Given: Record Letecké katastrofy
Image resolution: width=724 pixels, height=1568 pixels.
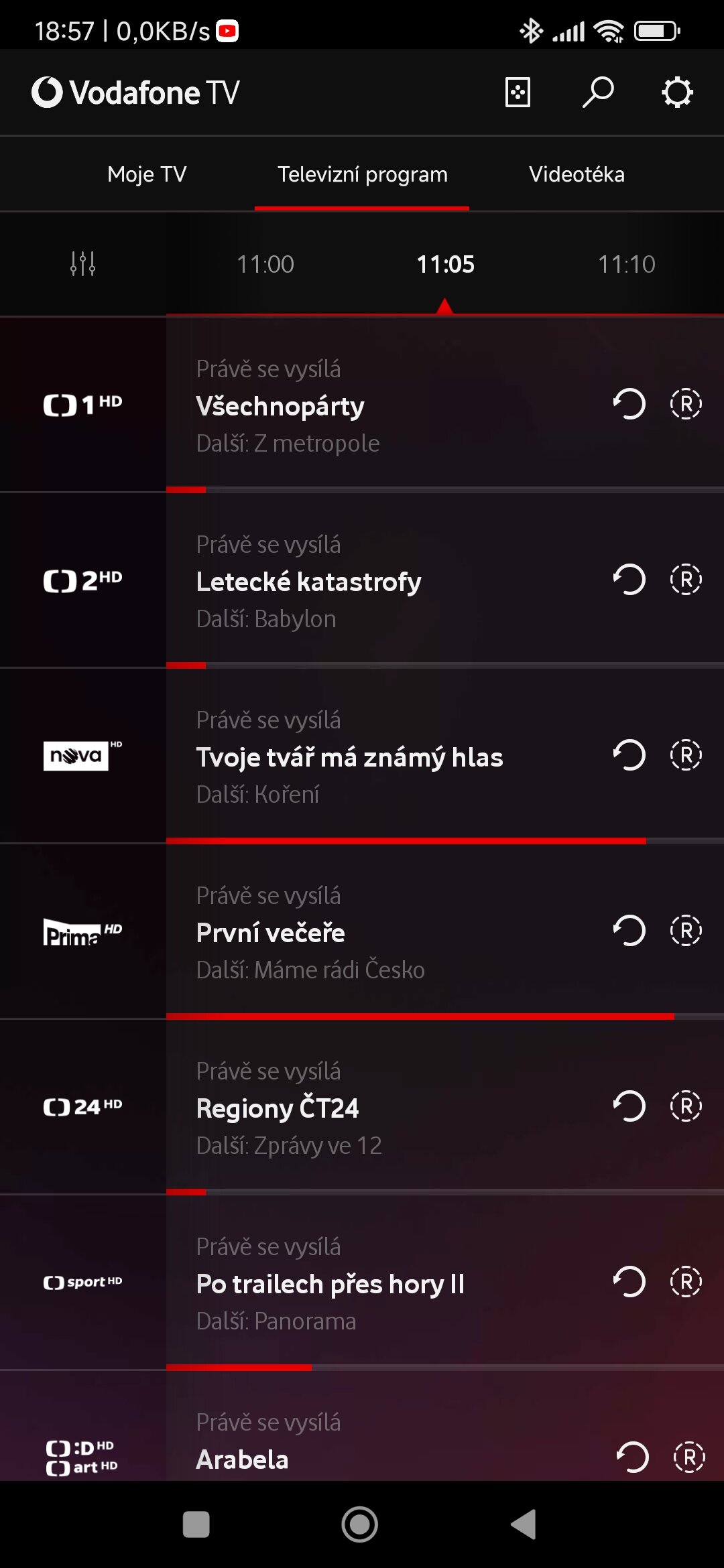Looking at the screenshot, I should tap(686, 580).
